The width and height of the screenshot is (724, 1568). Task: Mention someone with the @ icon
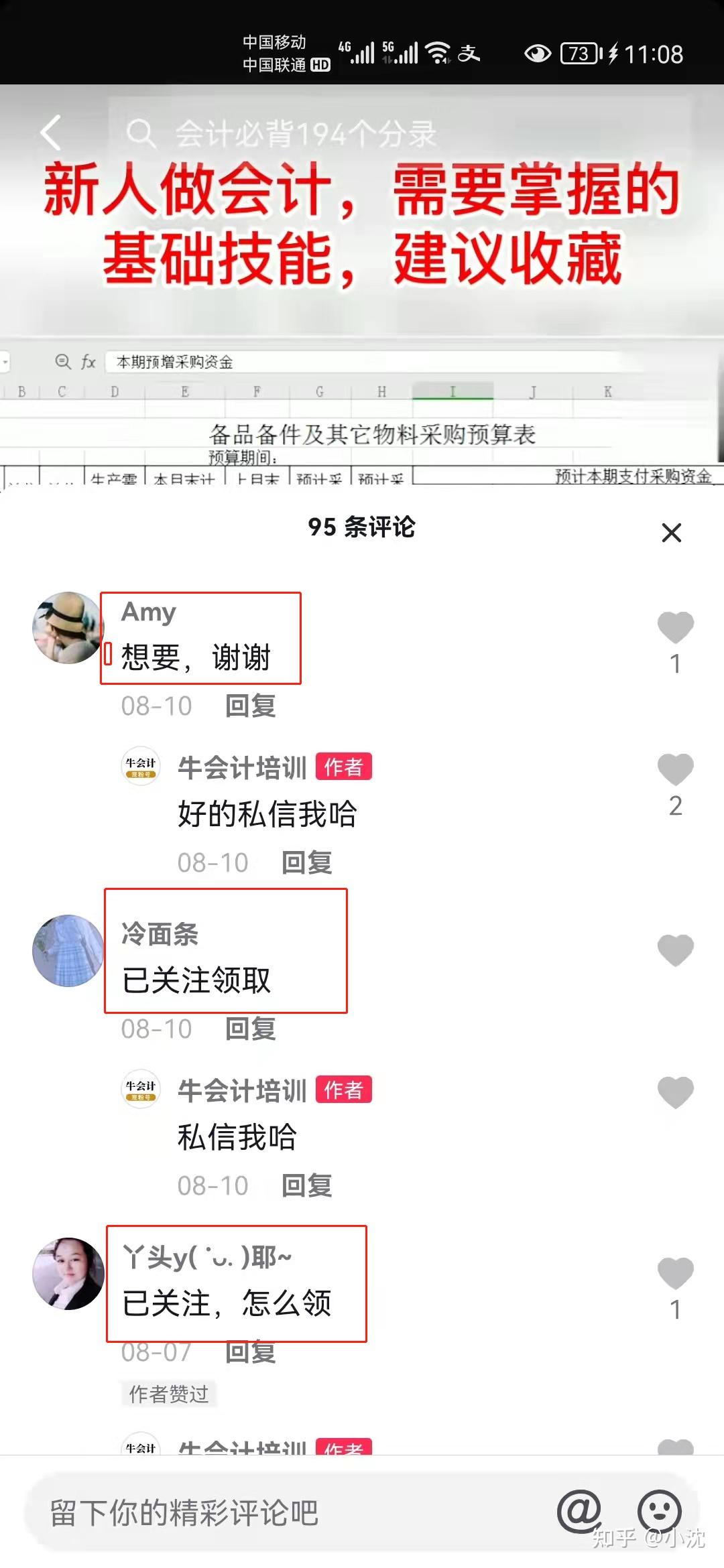[x=579, y=1511]
